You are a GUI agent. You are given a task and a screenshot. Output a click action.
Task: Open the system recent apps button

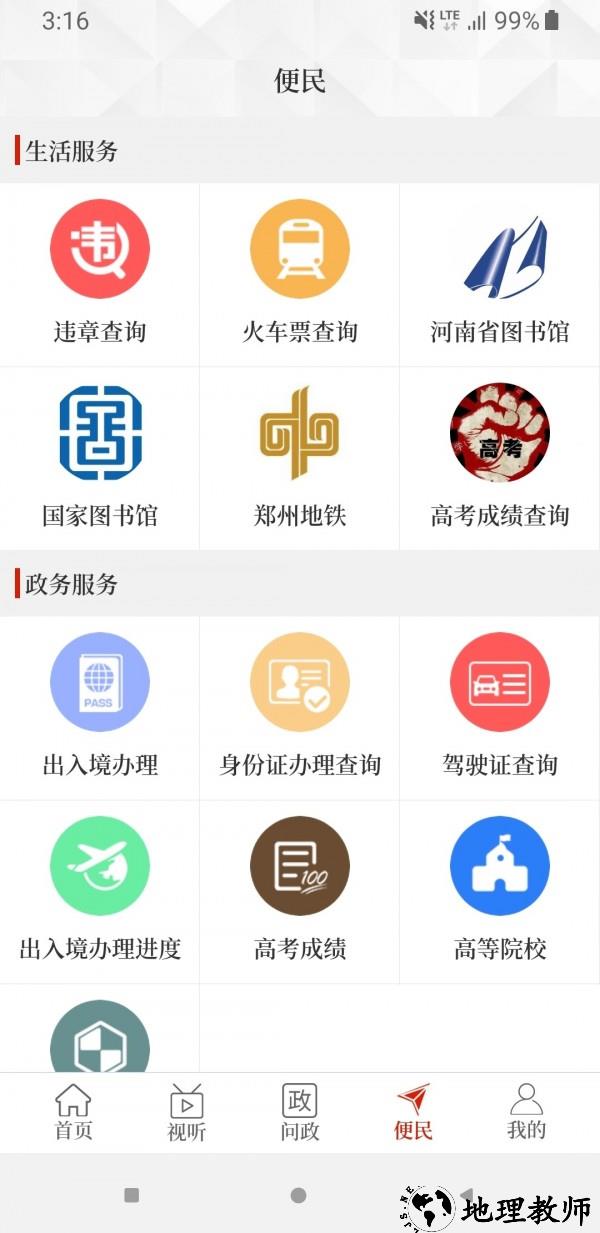click(131, 1195)
